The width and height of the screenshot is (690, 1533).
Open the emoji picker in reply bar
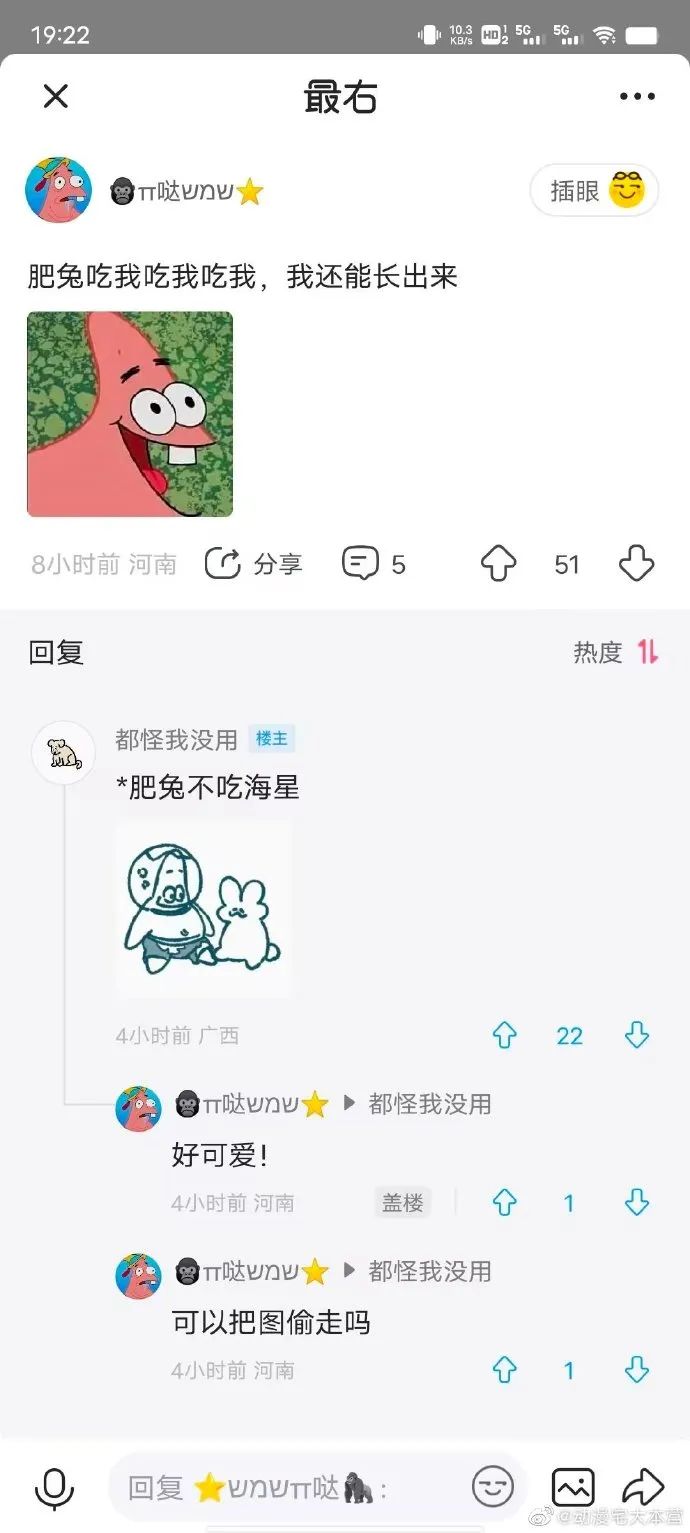493,1488
